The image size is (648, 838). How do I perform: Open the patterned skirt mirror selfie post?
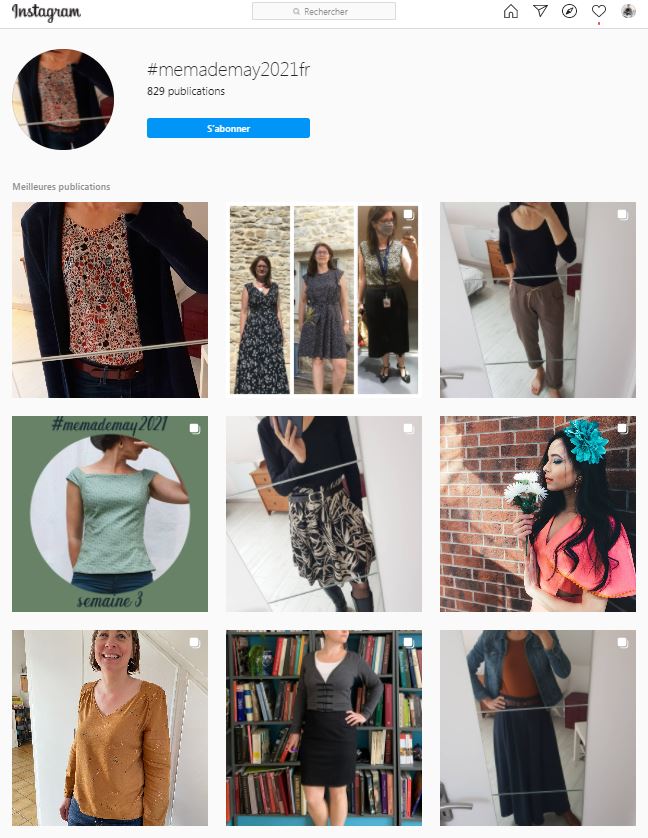point(324,514)
